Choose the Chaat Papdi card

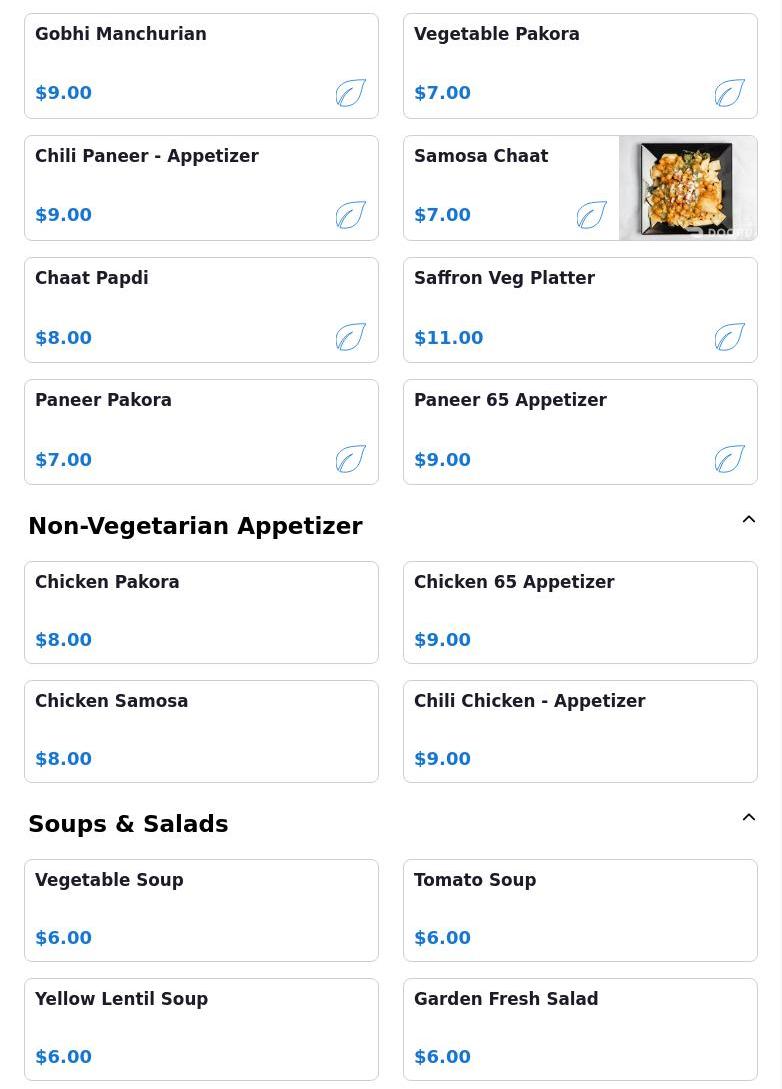201,310
